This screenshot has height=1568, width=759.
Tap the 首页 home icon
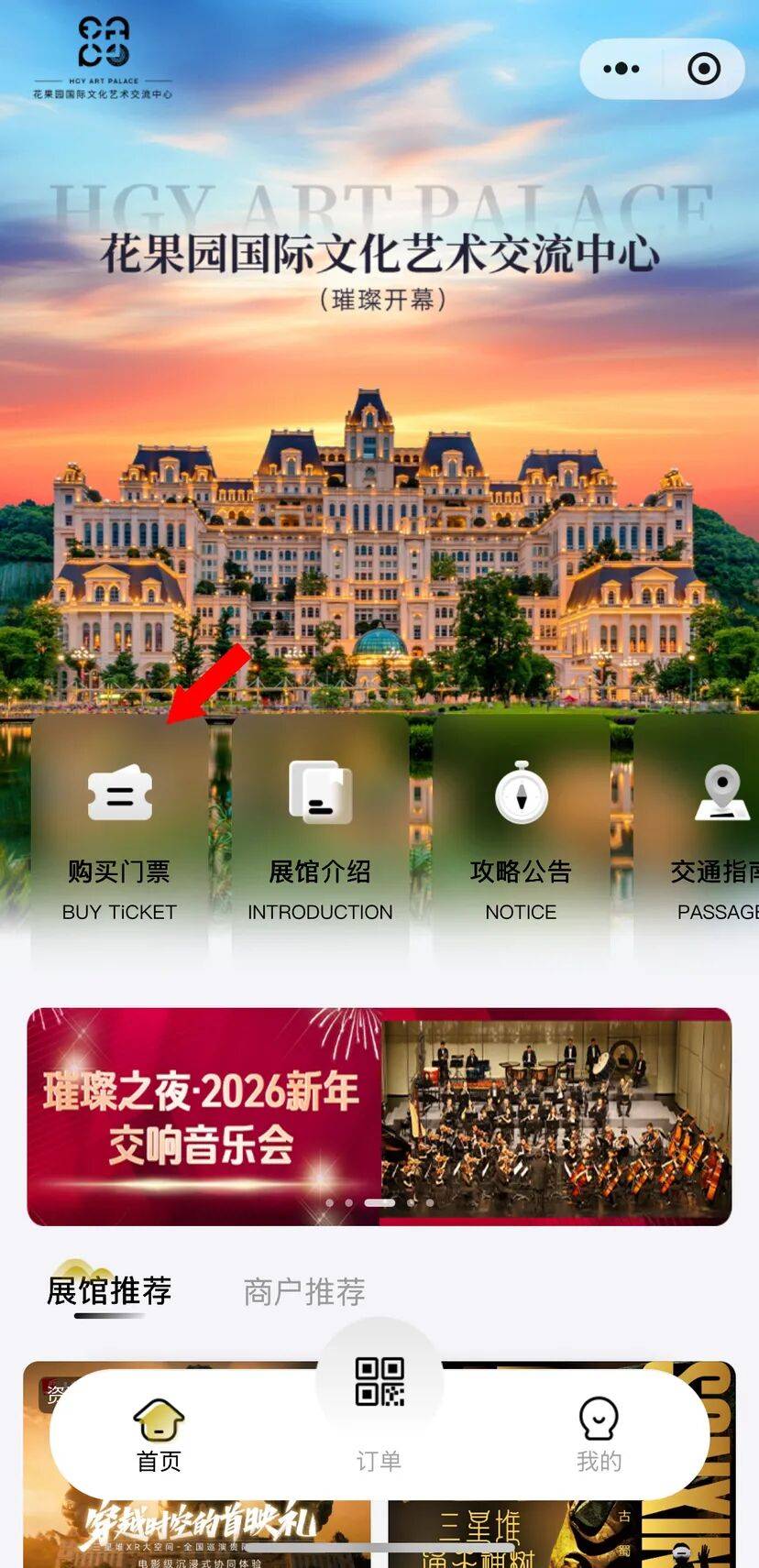tap(160, 1419)
